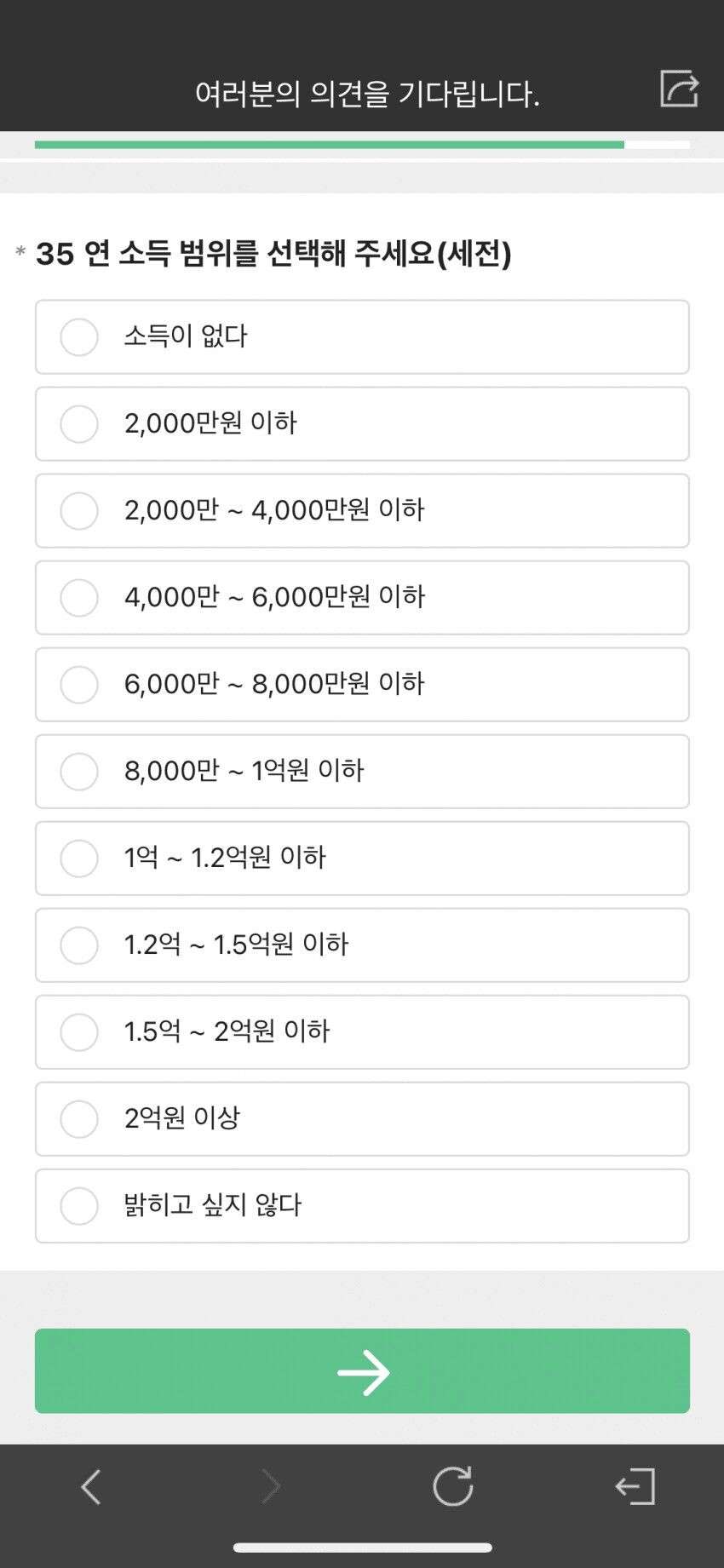Choose 6,000만 ~ 8,000만원 이하
This screenshot has height=1568, width=724.
362,684
